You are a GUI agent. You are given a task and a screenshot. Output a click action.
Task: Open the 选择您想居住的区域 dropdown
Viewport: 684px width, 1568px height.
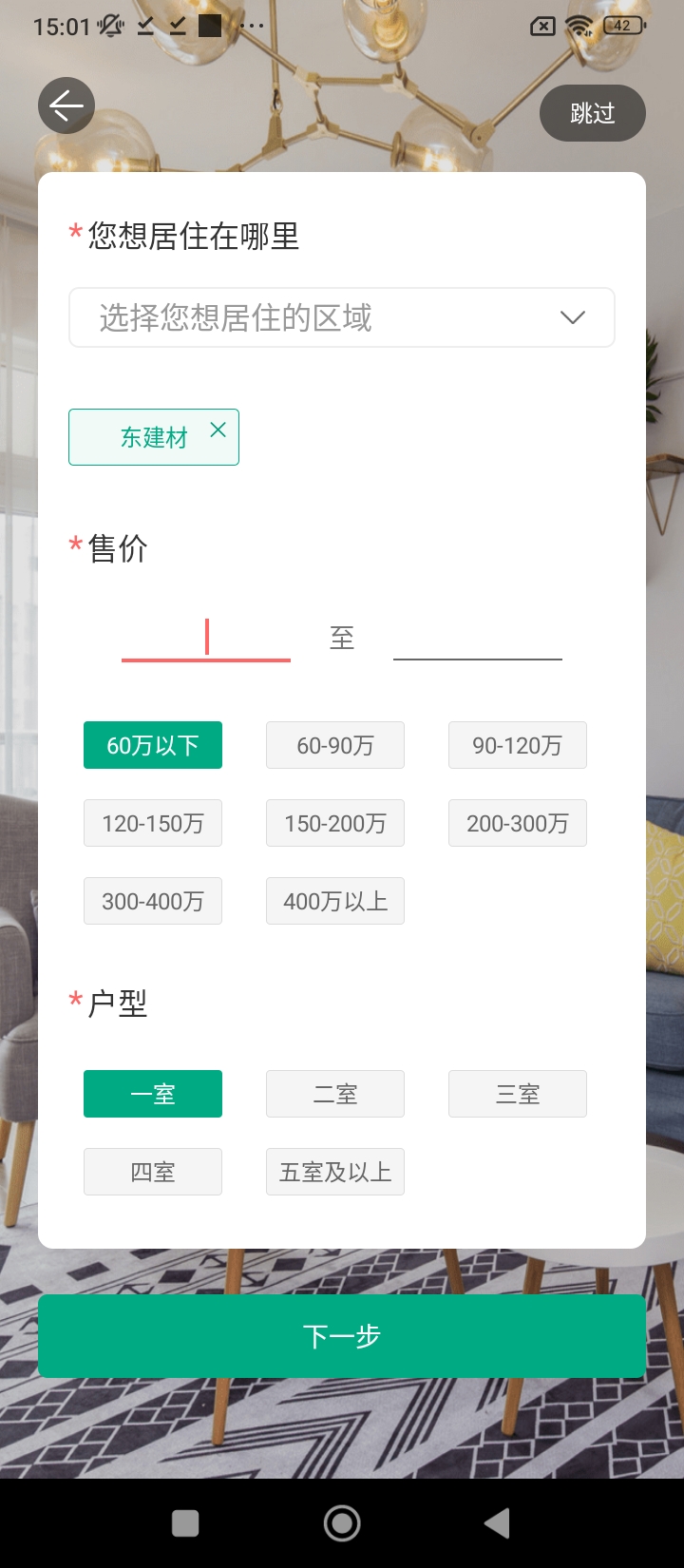342,317
